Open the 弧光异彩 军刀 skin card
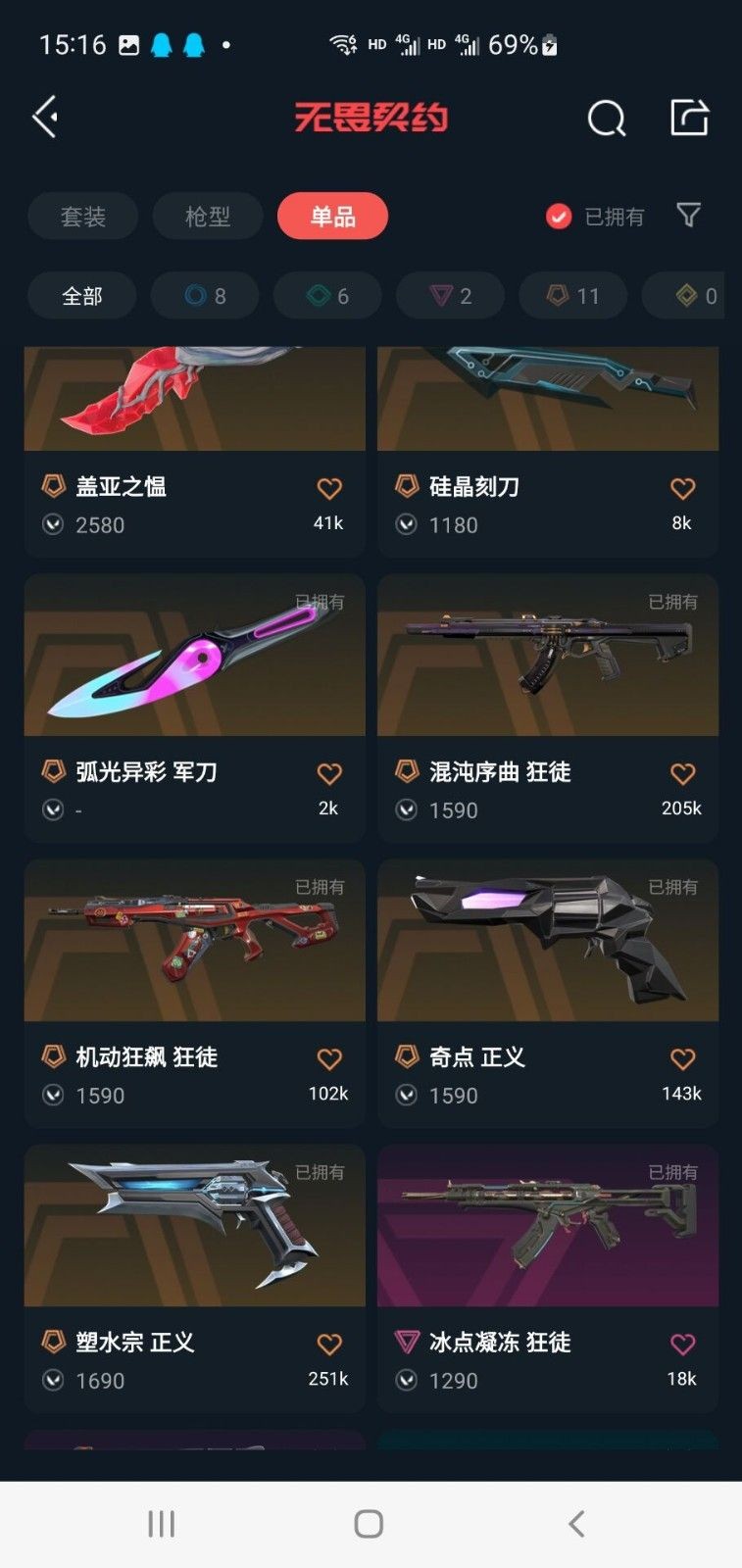The image size is (742, 1568). pyautogui.click(x=195, y=709)
